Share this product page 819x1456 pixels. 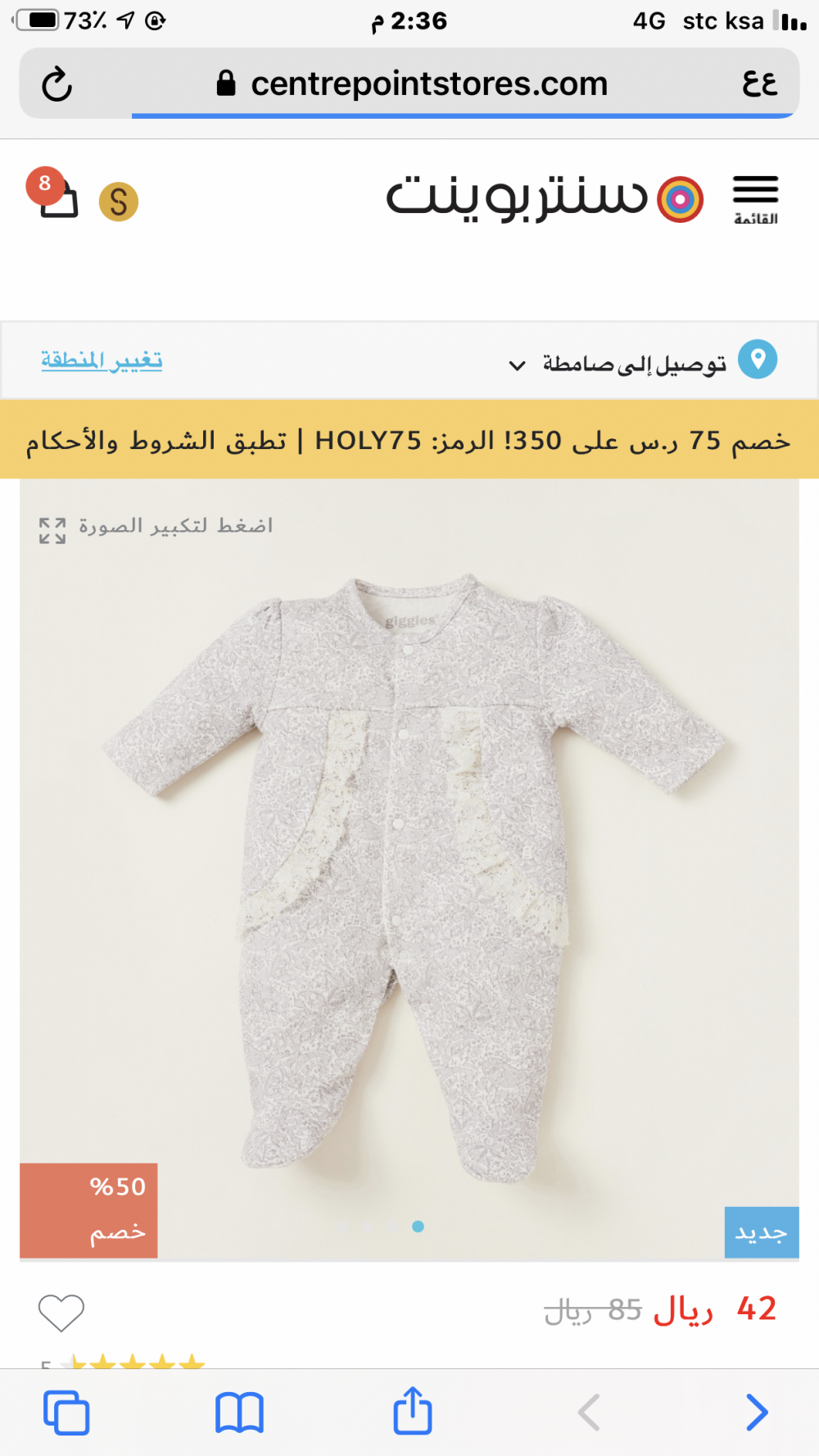click(x=413, y=1411)
